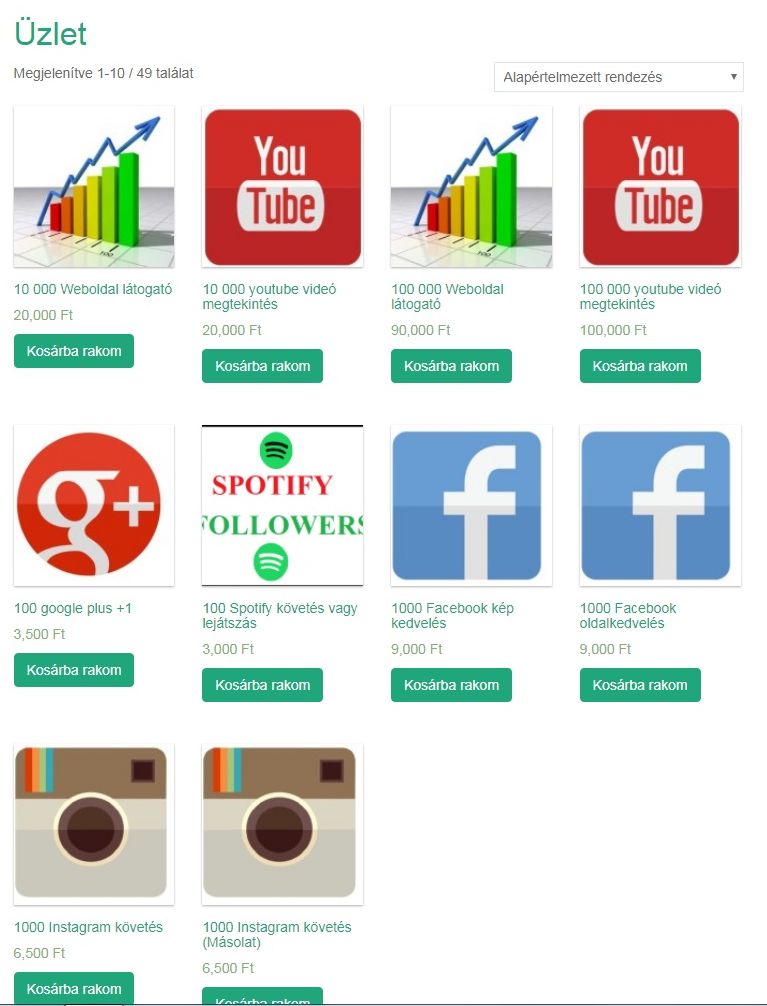The height and width of the screenshot is (1006, 767).
Task: Open the 1000 Facebook kép kedvelés link
Action: coord(445,615)
